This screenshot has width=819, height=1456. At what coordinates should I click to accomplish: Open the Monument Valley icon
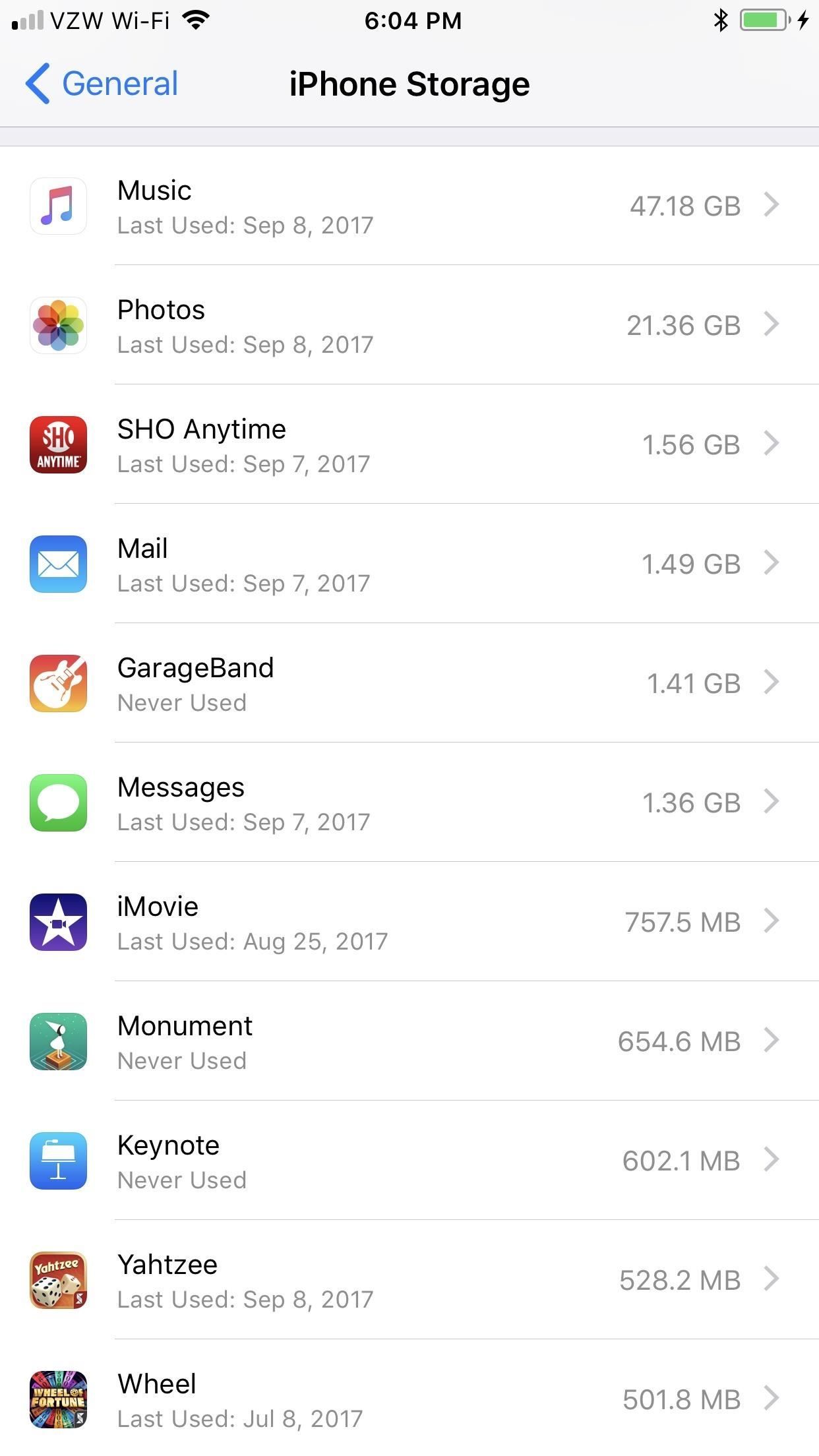(58, 1042)
